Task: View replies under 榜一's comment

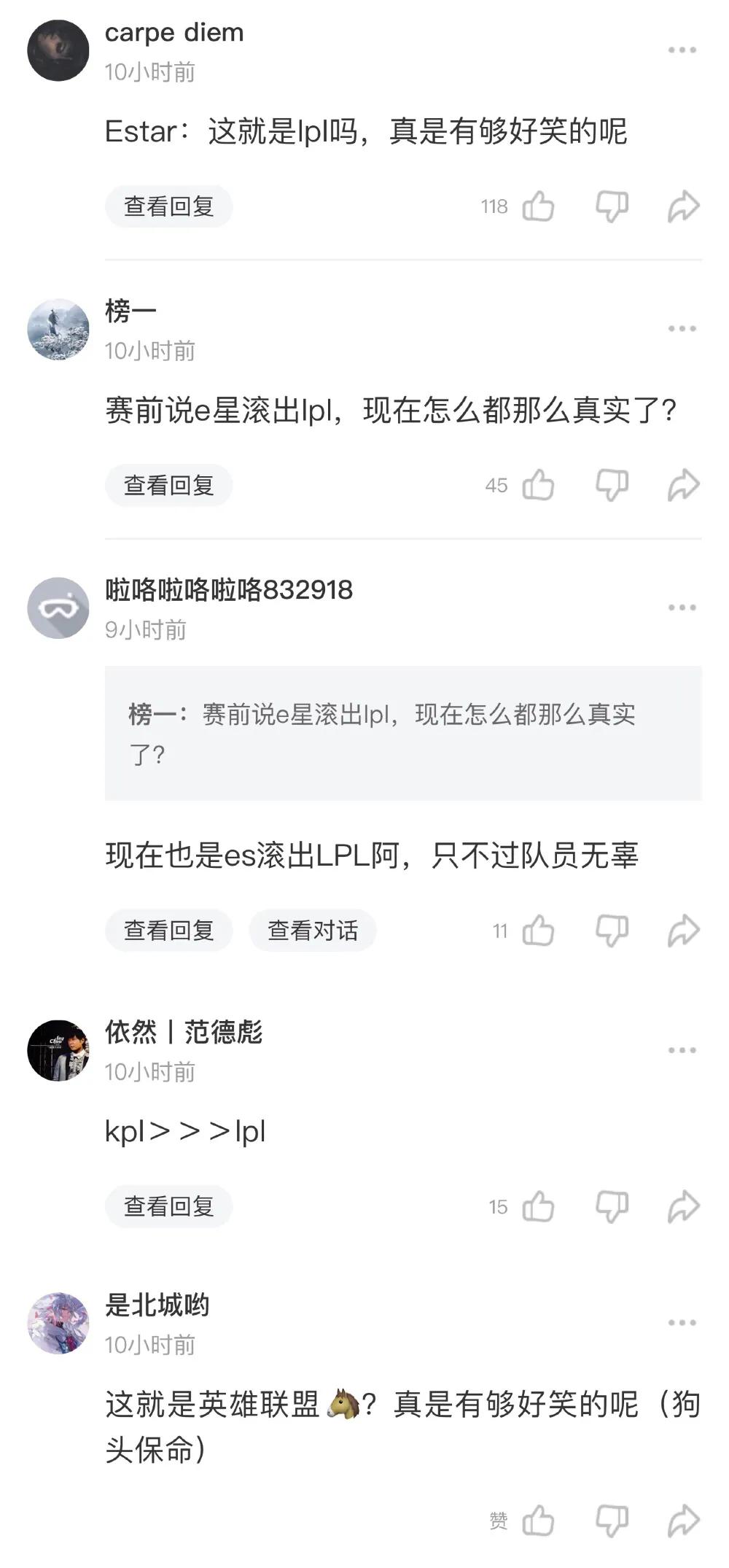Action: pyautogui.click(x=168, y=486)
